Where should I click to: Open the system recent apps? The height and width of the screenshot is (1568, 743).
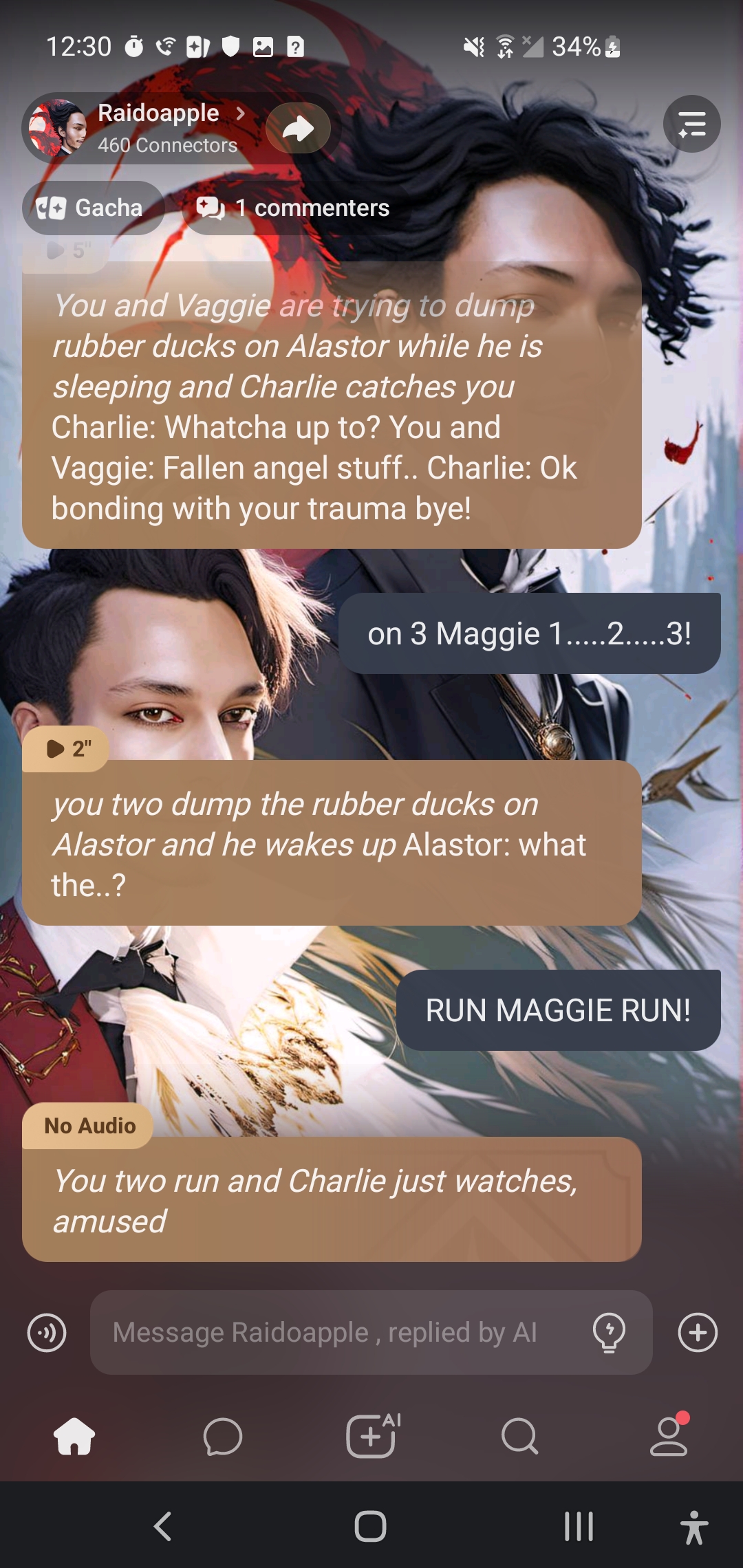pyautogui.click(x=579, y=1527)
